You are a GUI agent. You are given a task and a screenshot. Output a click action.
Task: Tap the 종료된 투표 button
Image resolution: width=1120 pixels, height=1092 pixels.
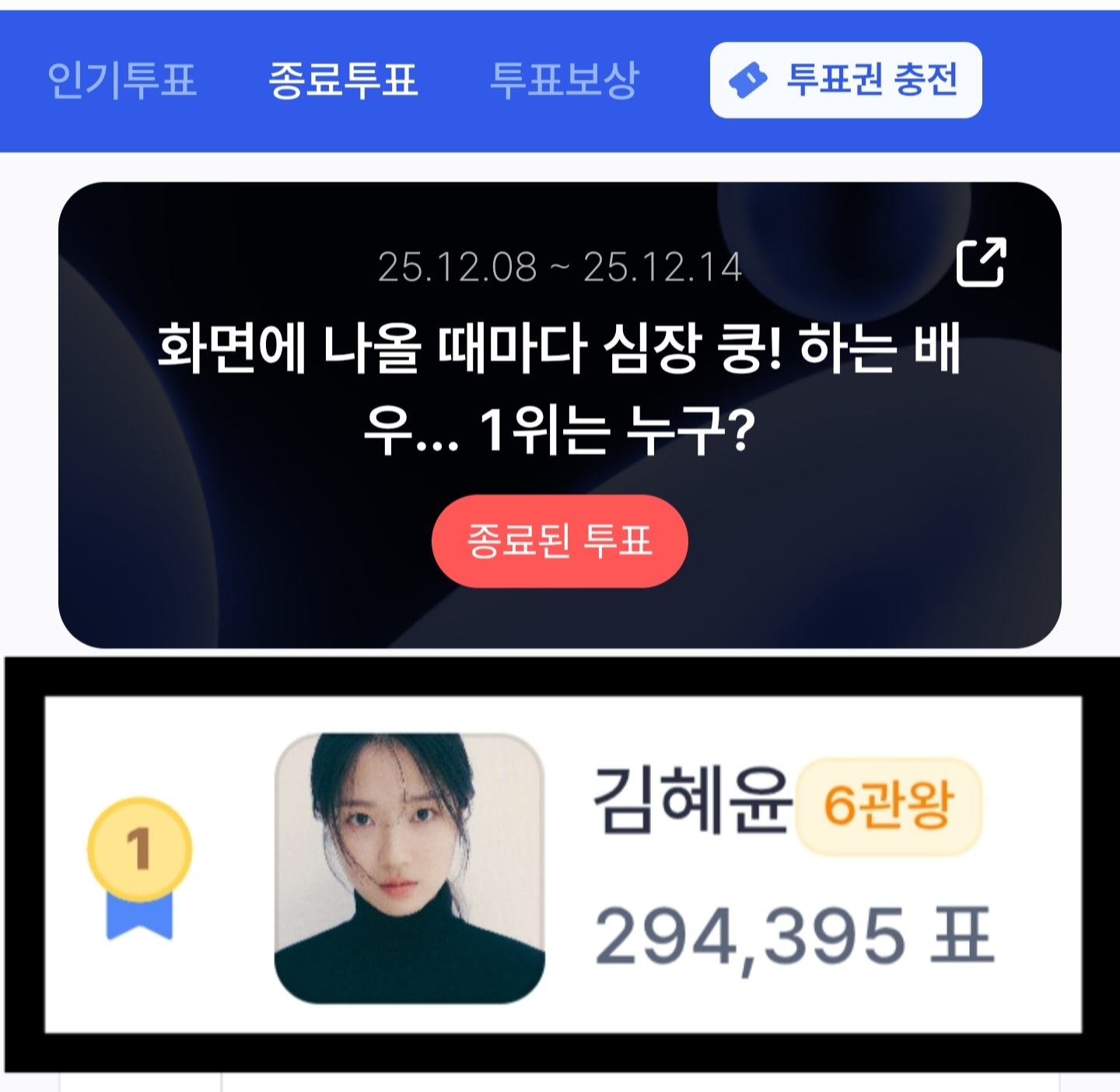(x=559, y=541)
